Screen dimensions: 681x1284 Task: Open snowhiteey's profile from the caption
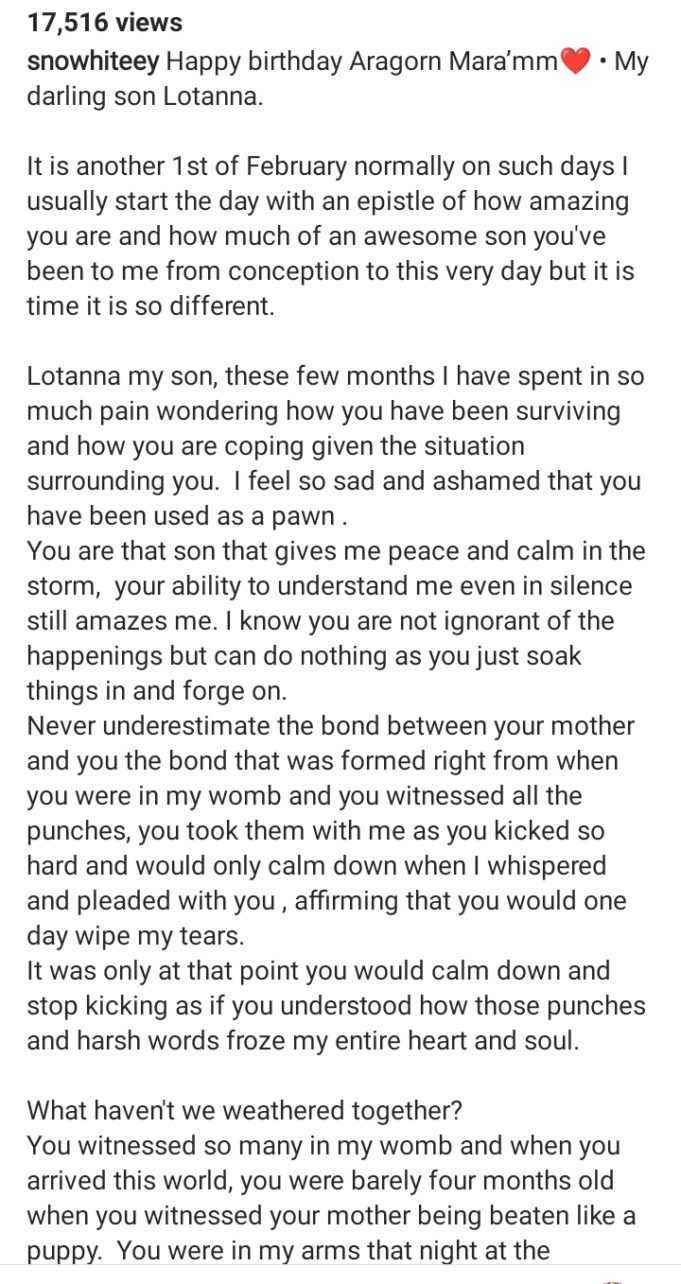tap(93, 62)
